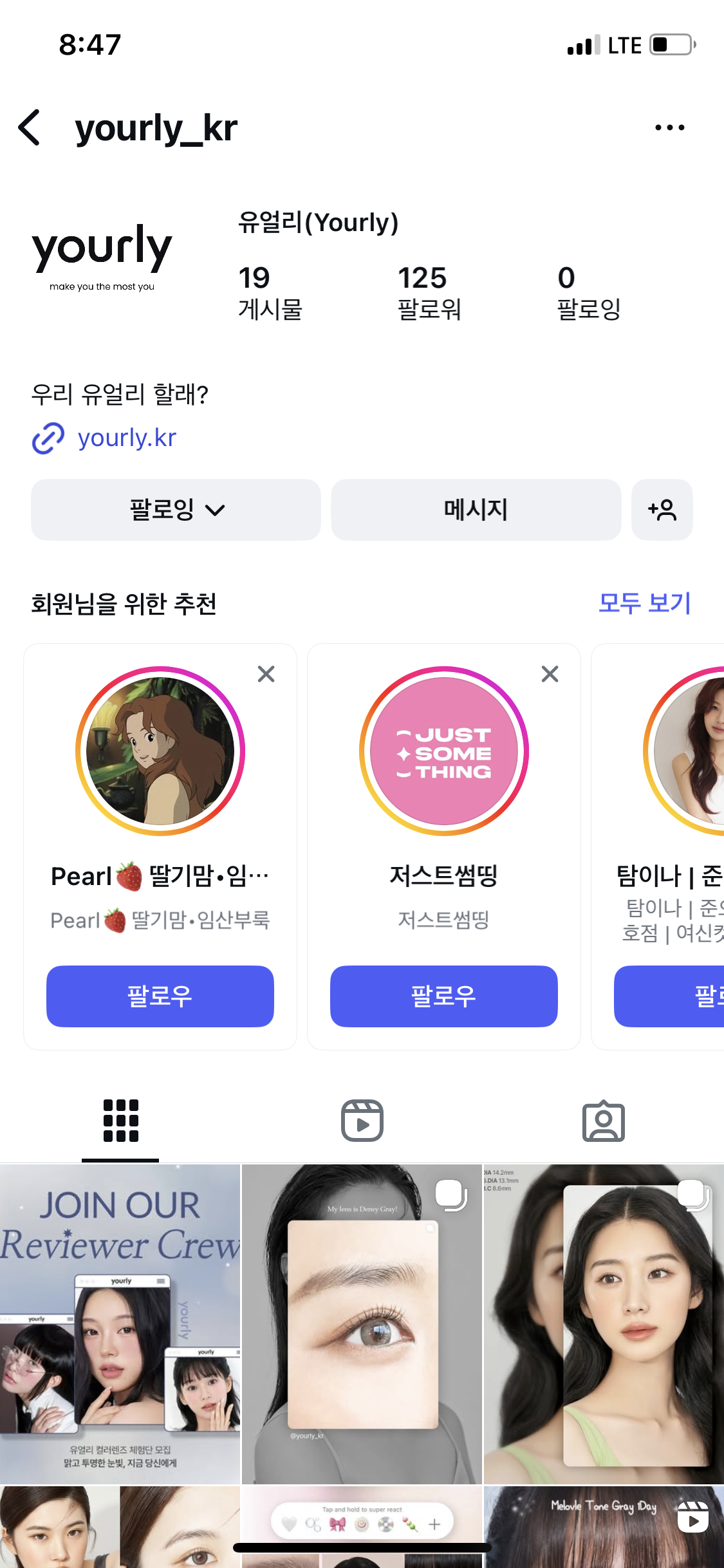Open the Pearl 딸기맘 profile picture
The height and width of the screenshot is (1568, 724).
pyautogui.click(x=160, y=751)
